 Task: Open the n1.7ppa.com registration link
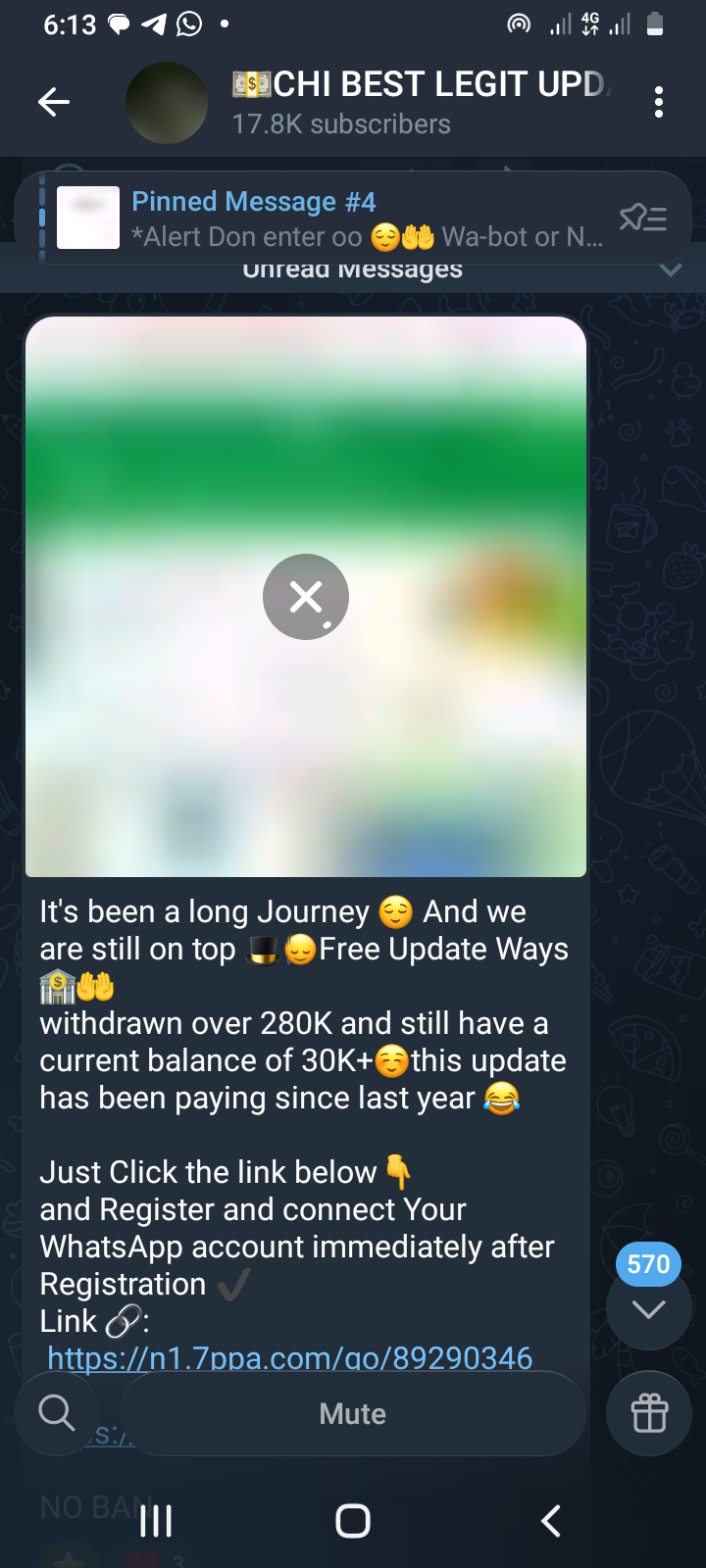(x=289, y=1357)
